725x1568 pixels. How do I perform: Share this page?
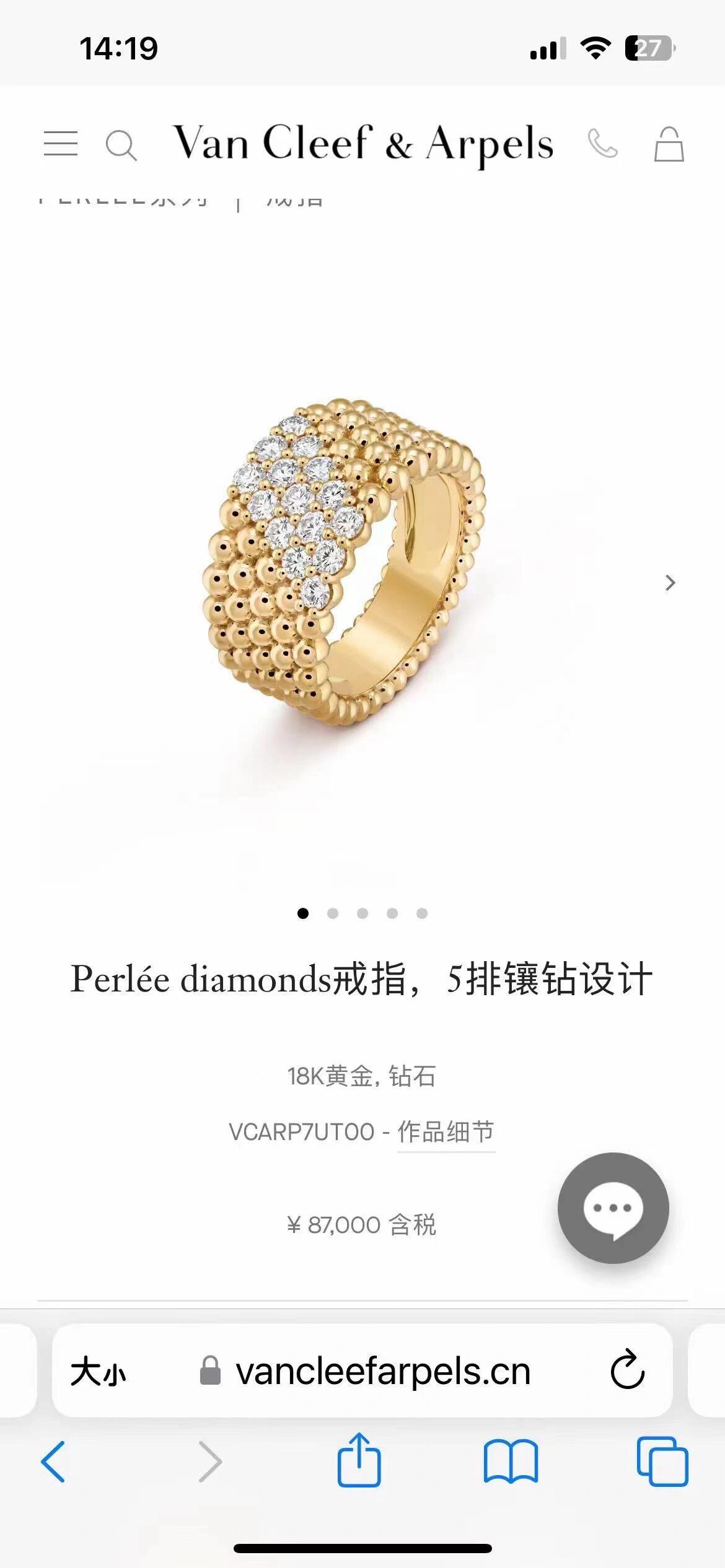359,1460
